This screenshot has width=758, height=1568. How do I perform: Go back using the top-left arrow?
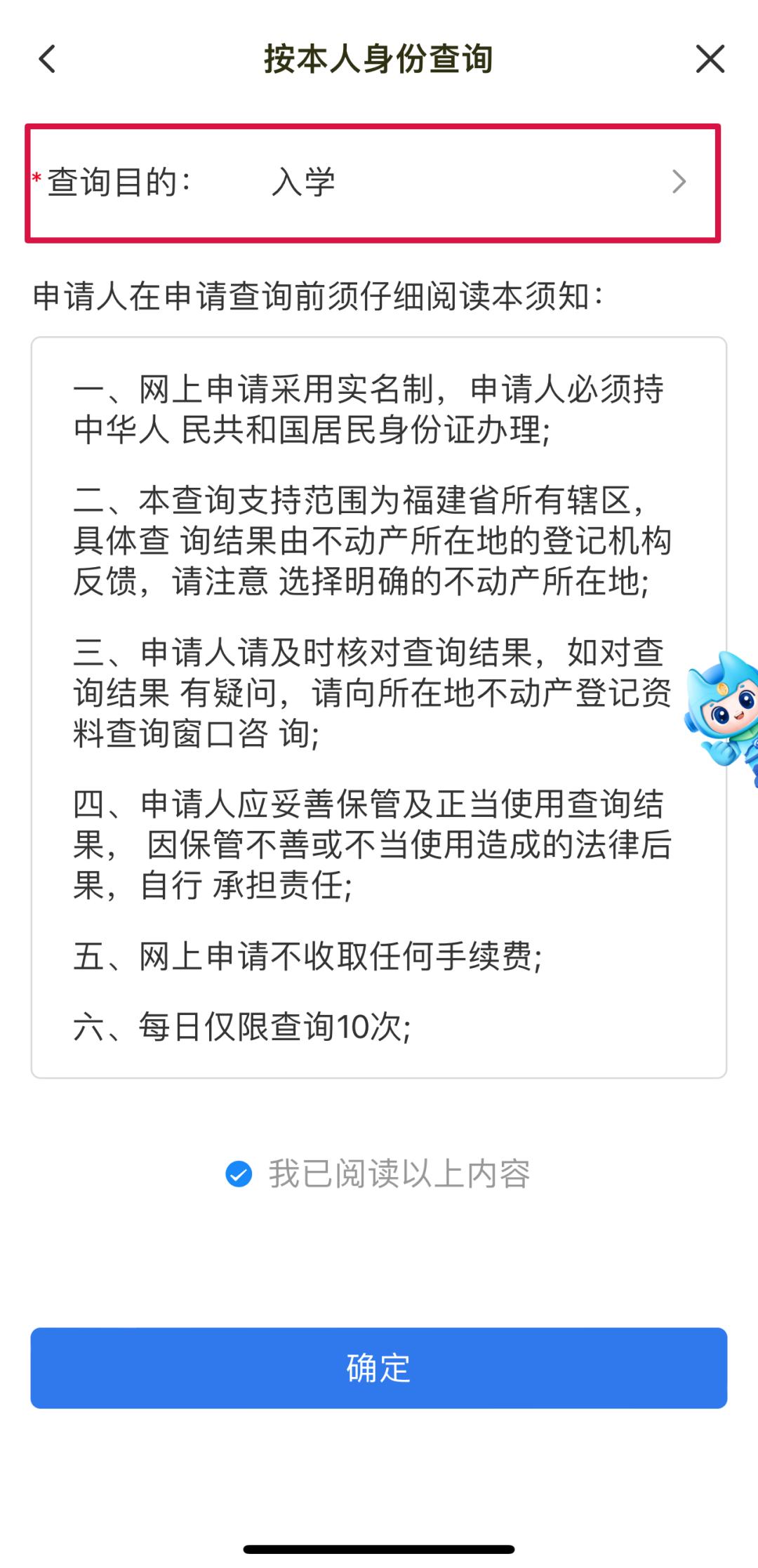coord(47,59)
